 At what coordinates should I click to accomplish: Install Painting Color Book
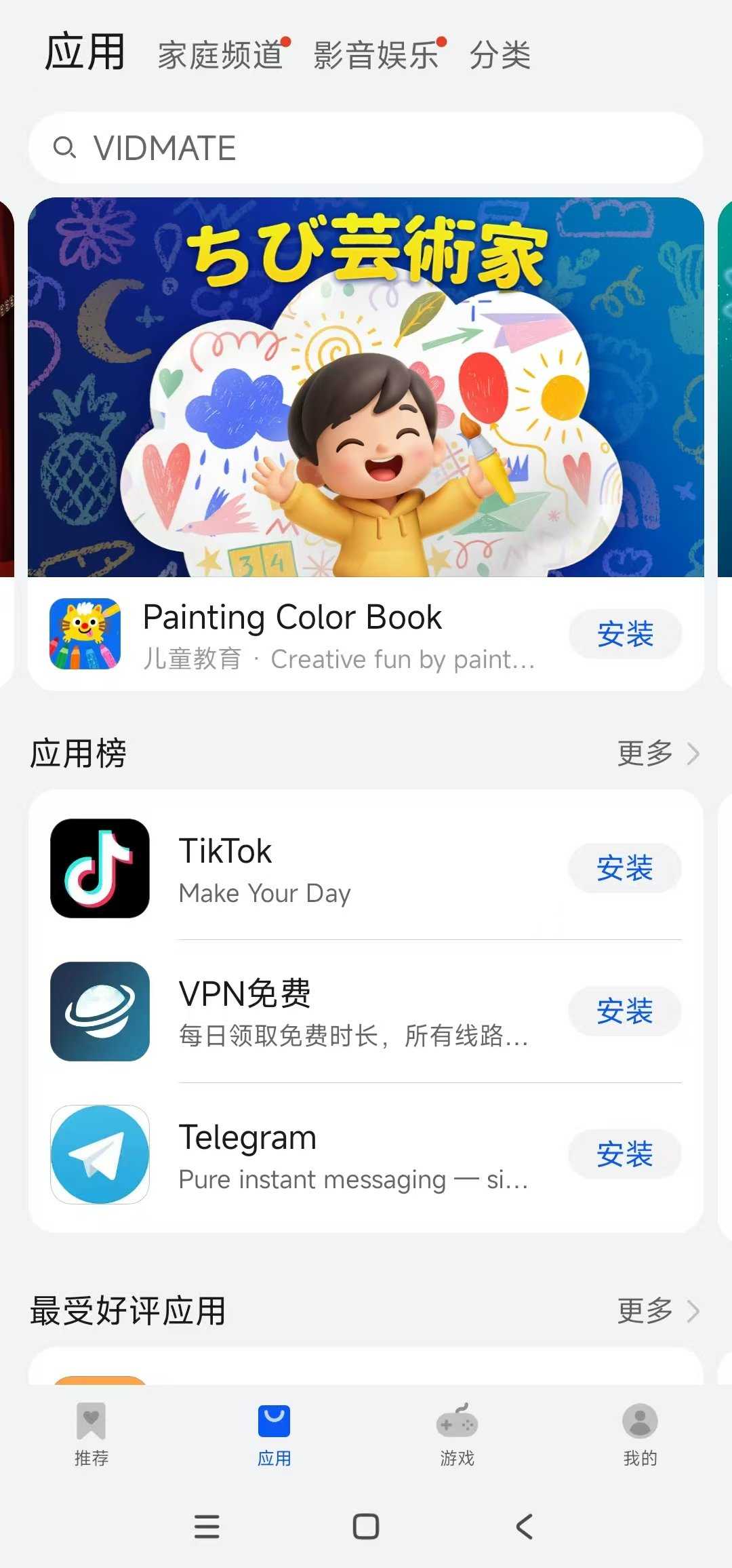coord(625,634)
